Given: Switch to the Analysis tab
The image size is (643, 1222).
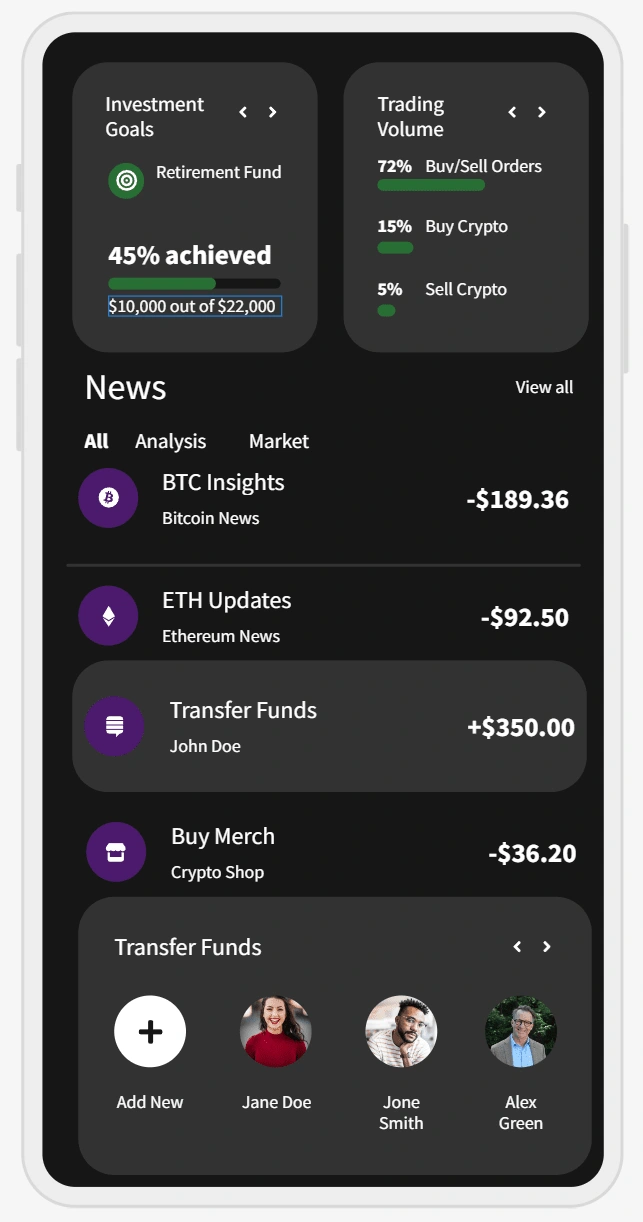Looking at the screenshot, I should (170, 441).
